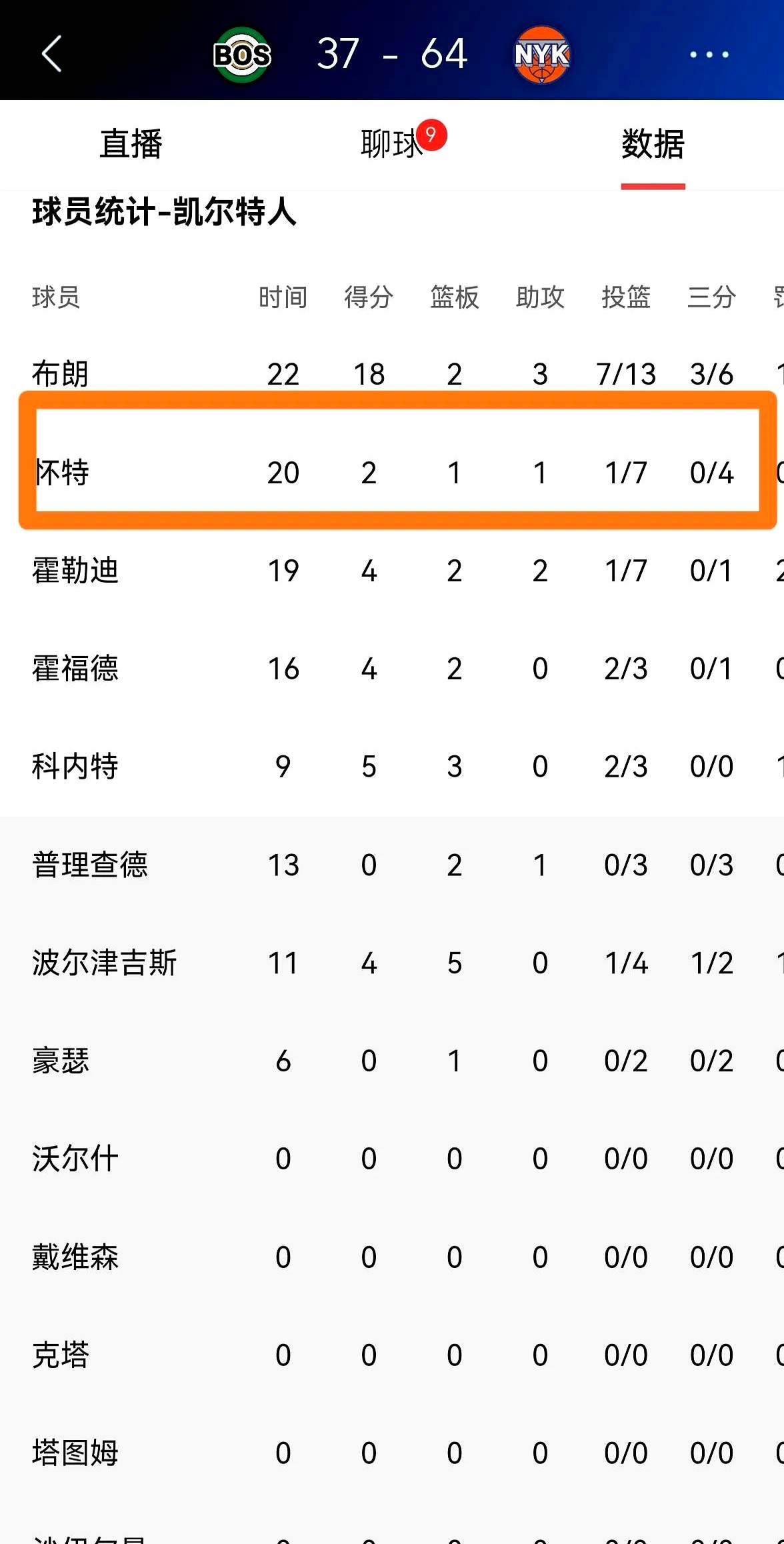Open the 聊球 tab
The image size is (784, 1544).
392,144
